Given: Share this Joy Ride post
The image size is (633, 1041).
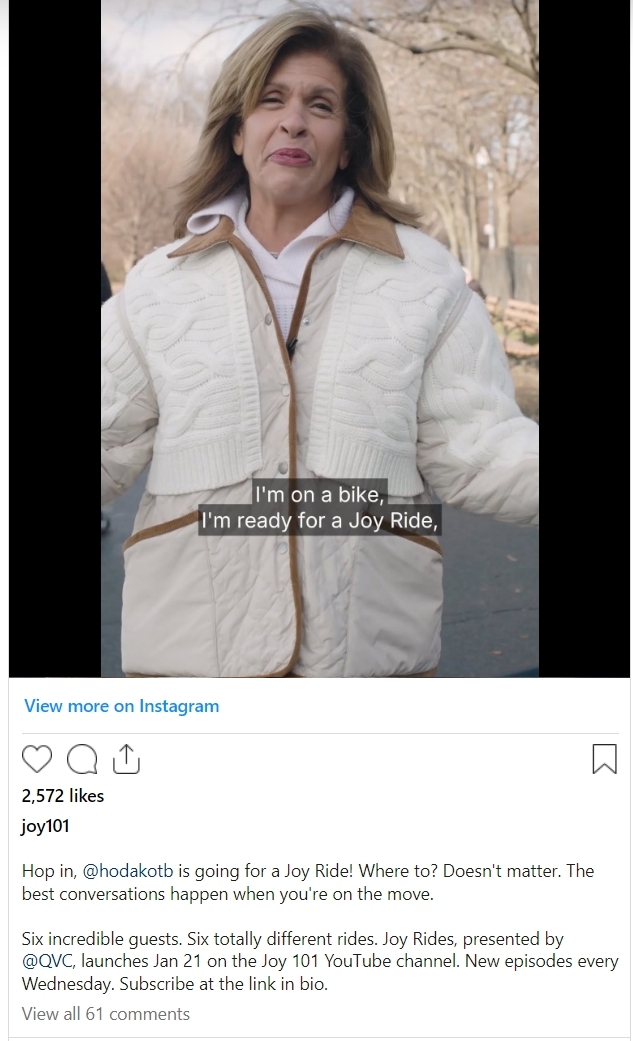Looking at the screenshot, I should 126,760.
